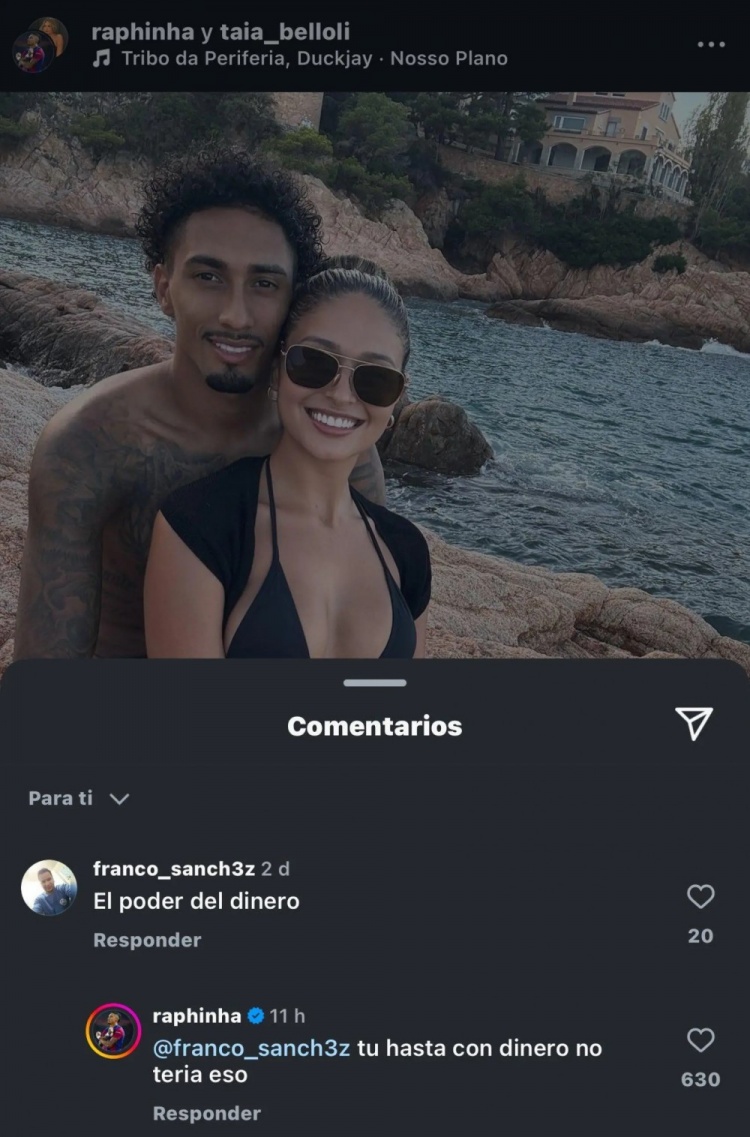Open the three-dot overflow menu
Screen dimensions: 750x1137
(711, 45)
